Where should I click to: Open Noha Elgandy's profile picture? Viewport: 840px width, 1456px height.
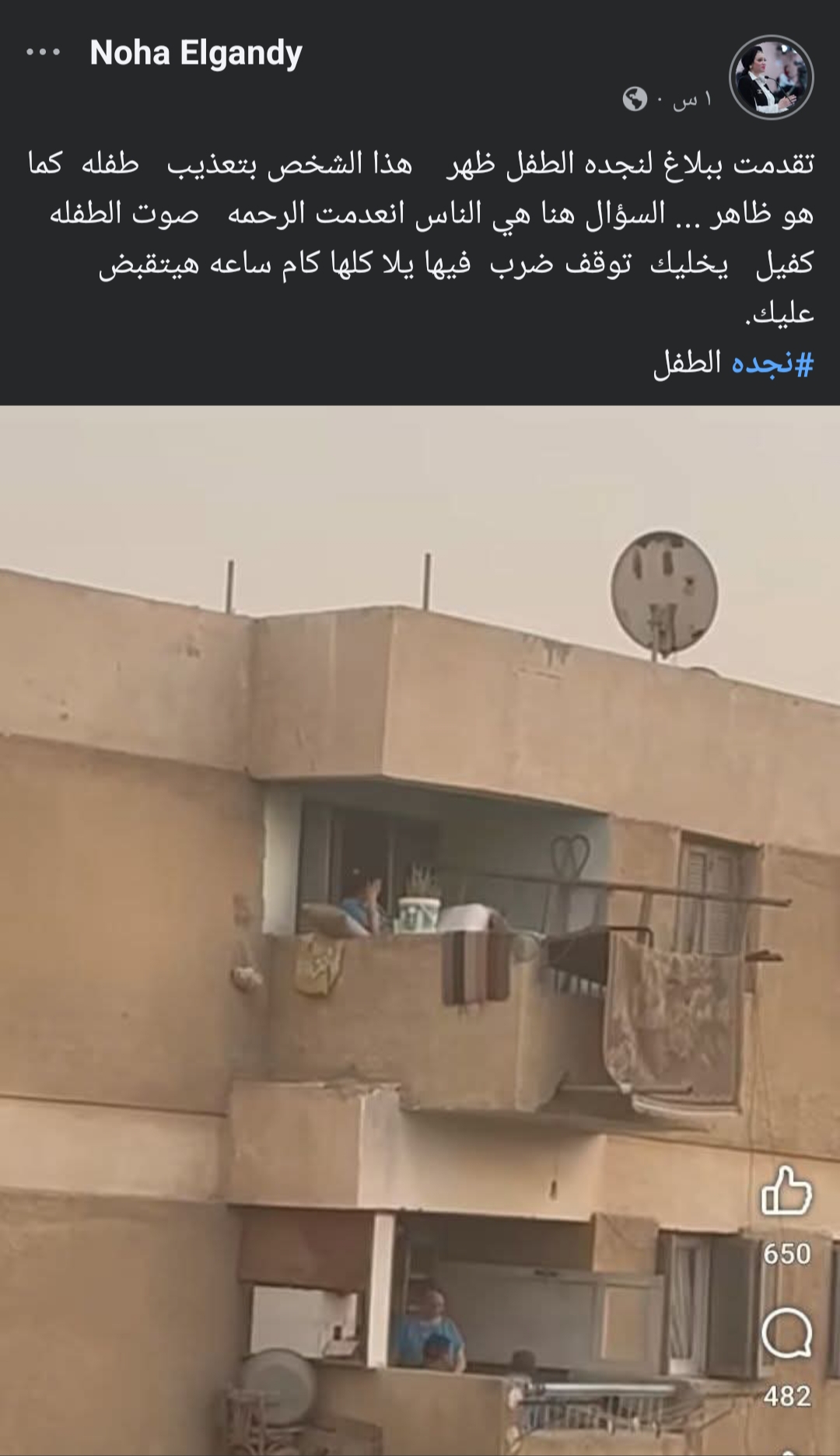771,77
